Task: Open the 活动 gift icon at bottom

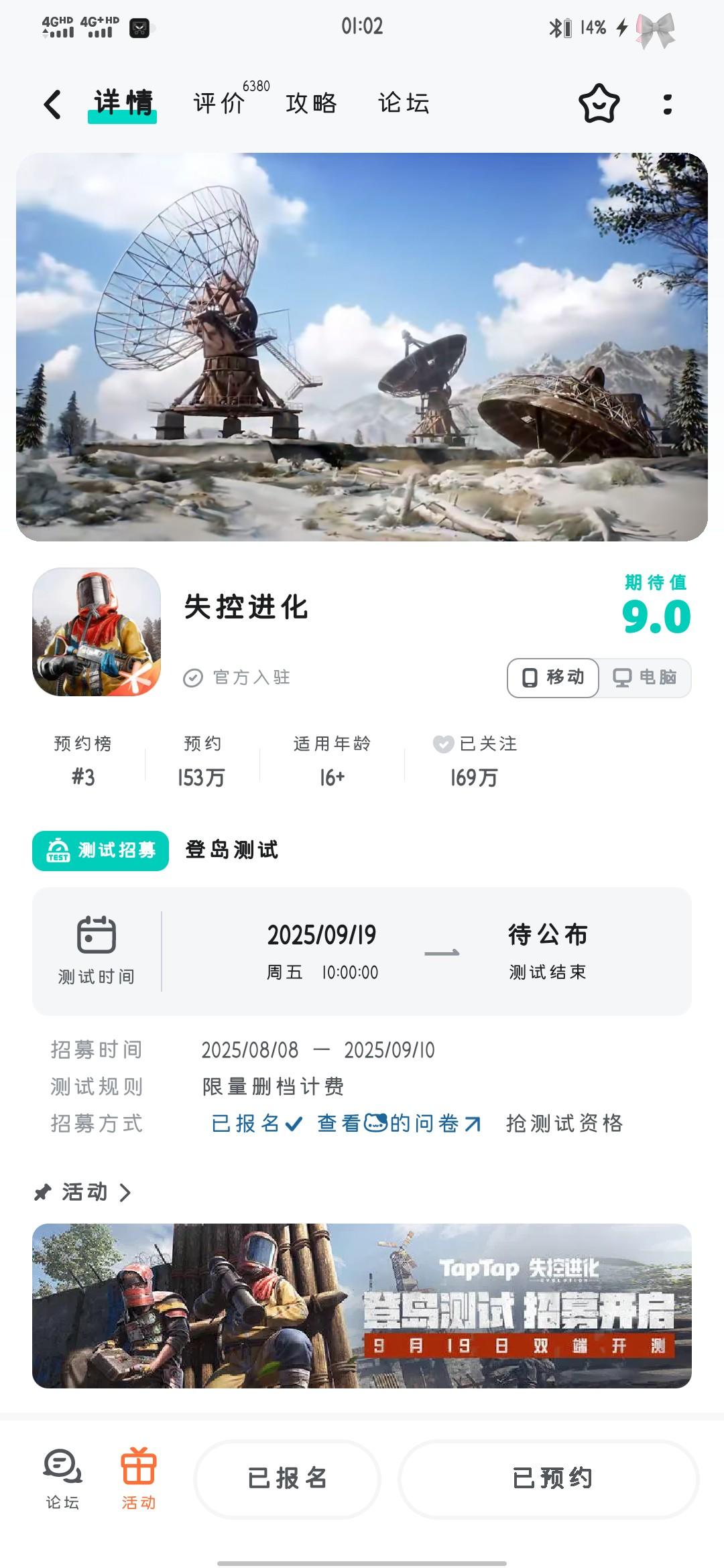Action: pos(139,1480)
